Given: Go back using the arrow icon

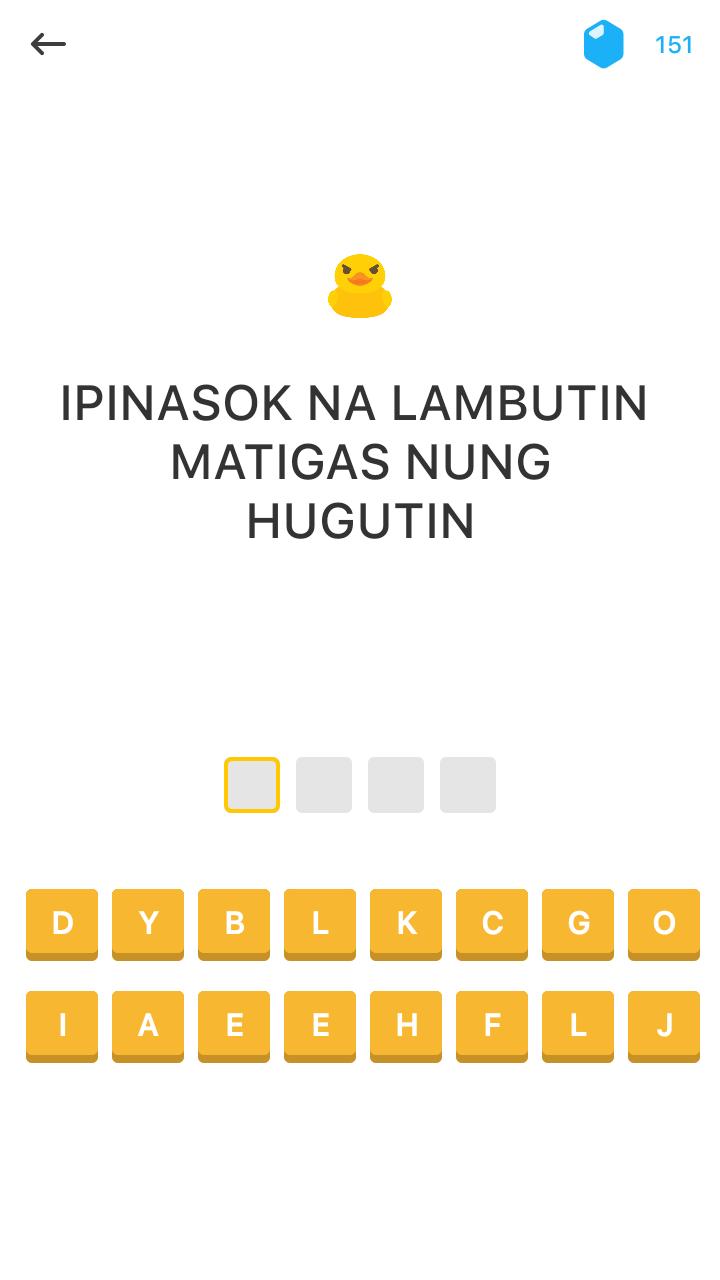Looking at the screenshot, I should pyautogui.click(x=48, y=44).
